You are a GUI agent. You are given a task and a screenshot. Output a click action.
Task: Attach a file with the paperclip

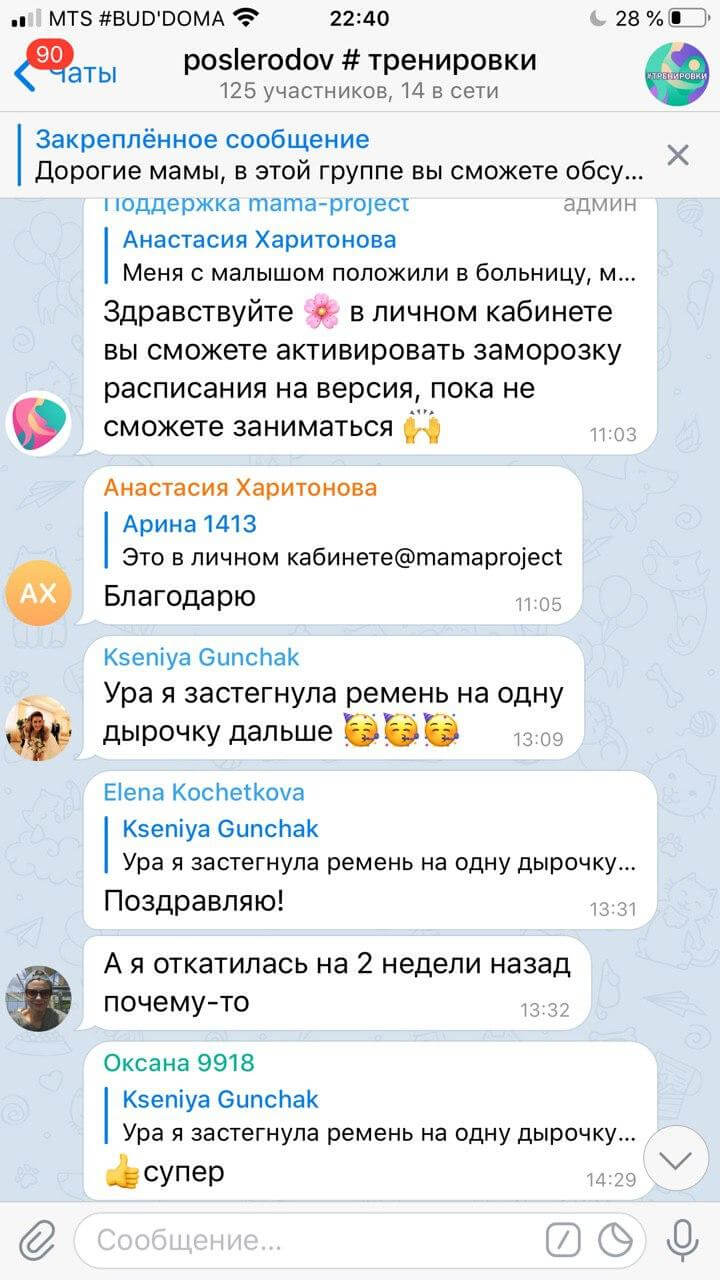click(37, 1240)
